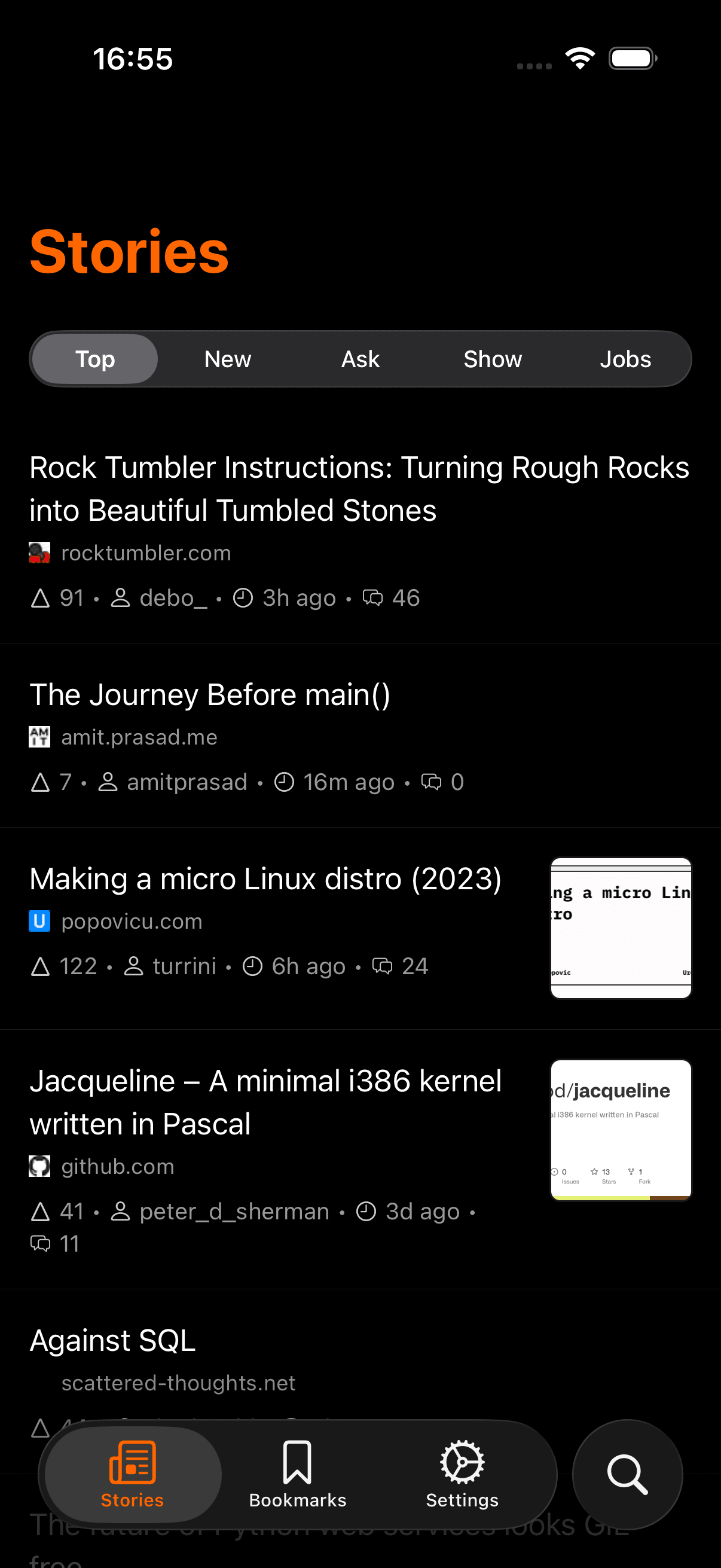
Task: Open search with the magnifier button
Action: (x=627, y=1474)
